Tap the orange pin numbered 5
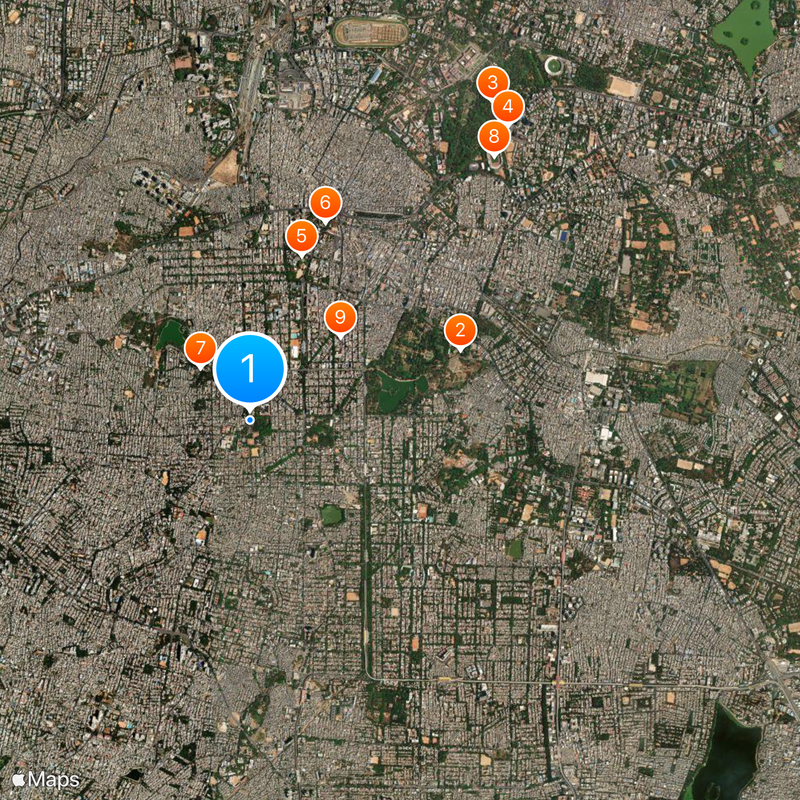The width and height of the screenshot is (800, 800). click(x=301, y=237)
